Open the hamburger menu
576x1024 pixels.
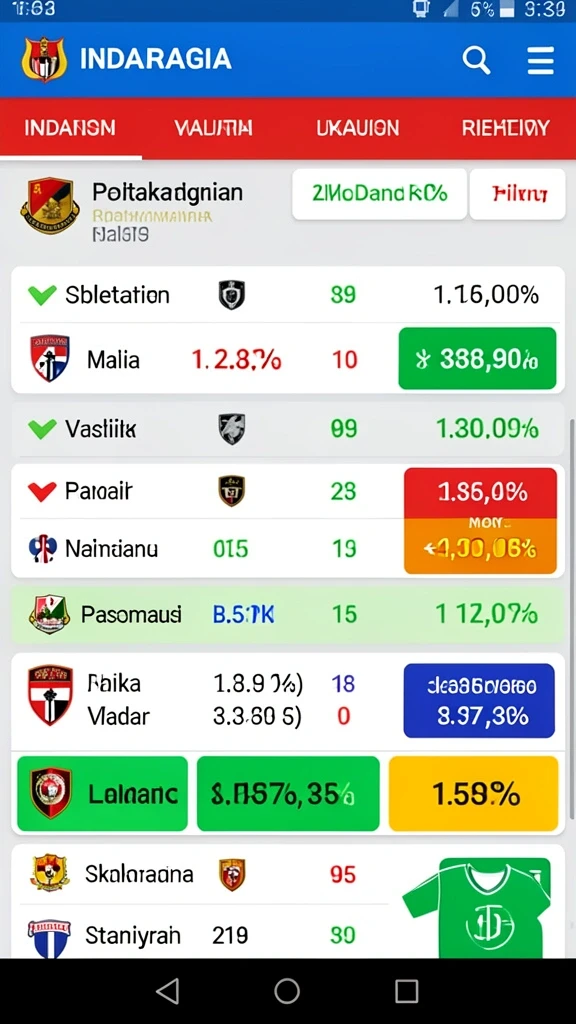[x=541, y=61]
